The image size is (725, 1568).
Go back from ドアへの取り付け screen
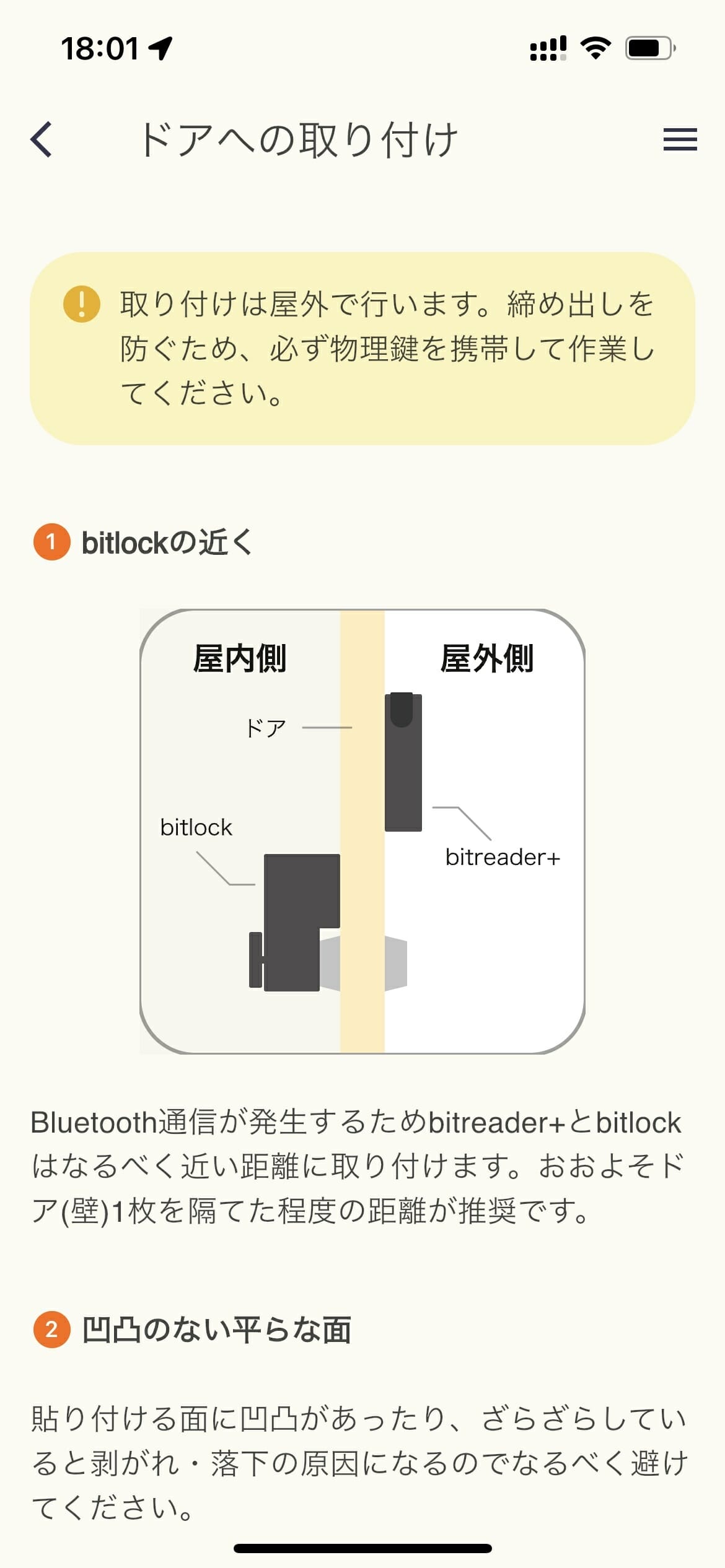click(x=42, y=139)
